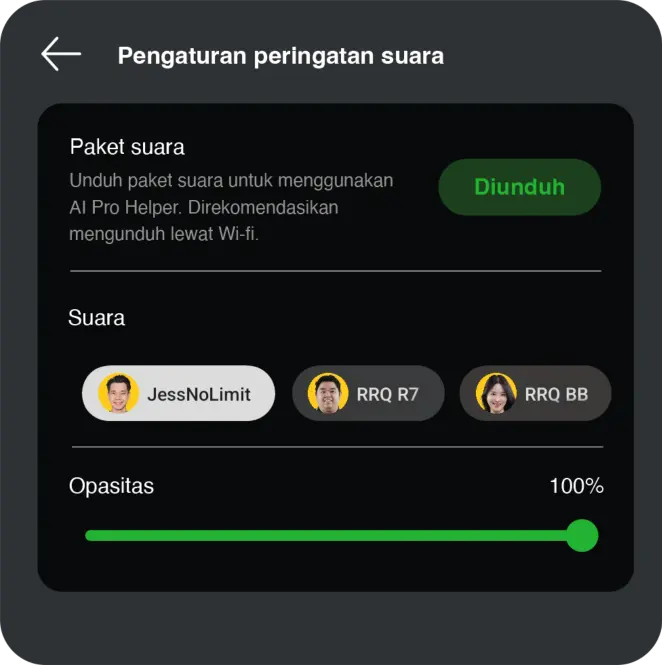Screen dimensions: 662x665
Task: Select the JessNoLimit voice
Action: click(x=178, y=393)
